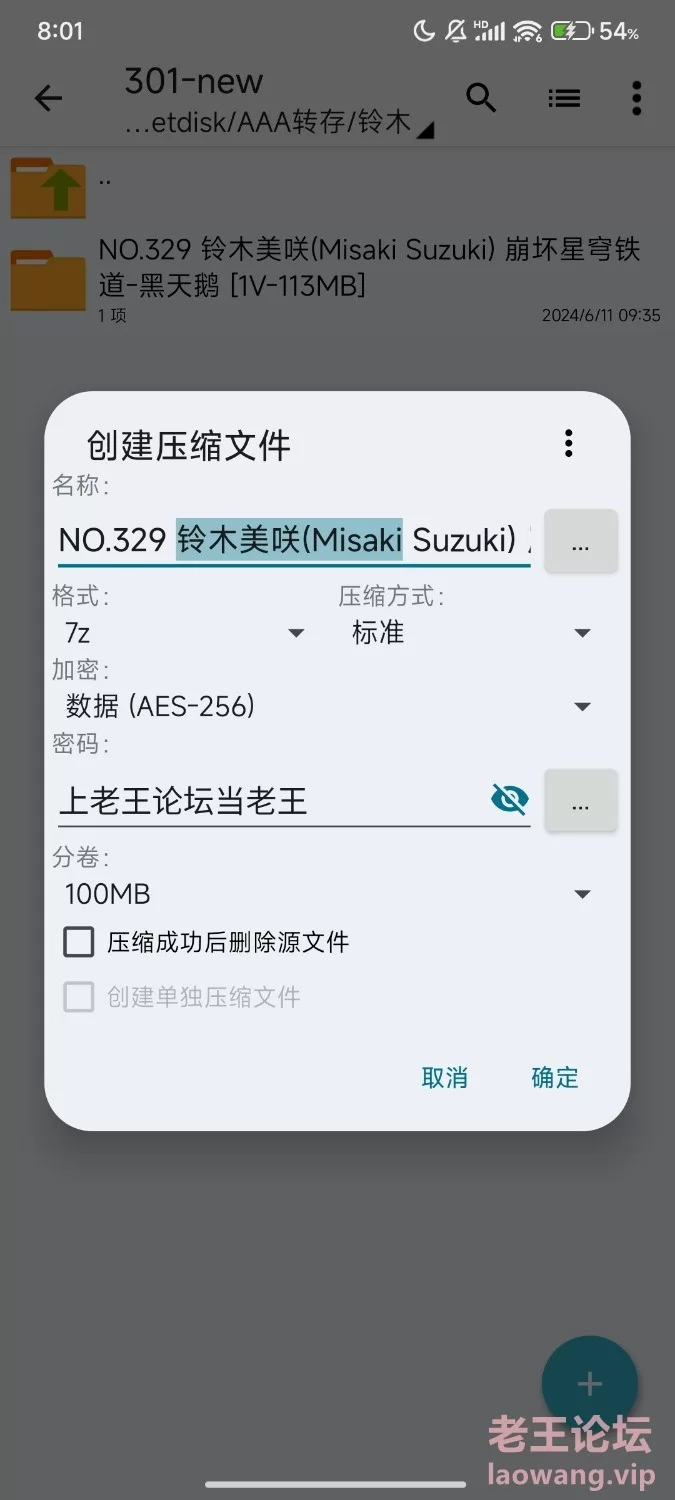Check 压缩成功后删除源文件 checkbox

(x=79, y=942)
